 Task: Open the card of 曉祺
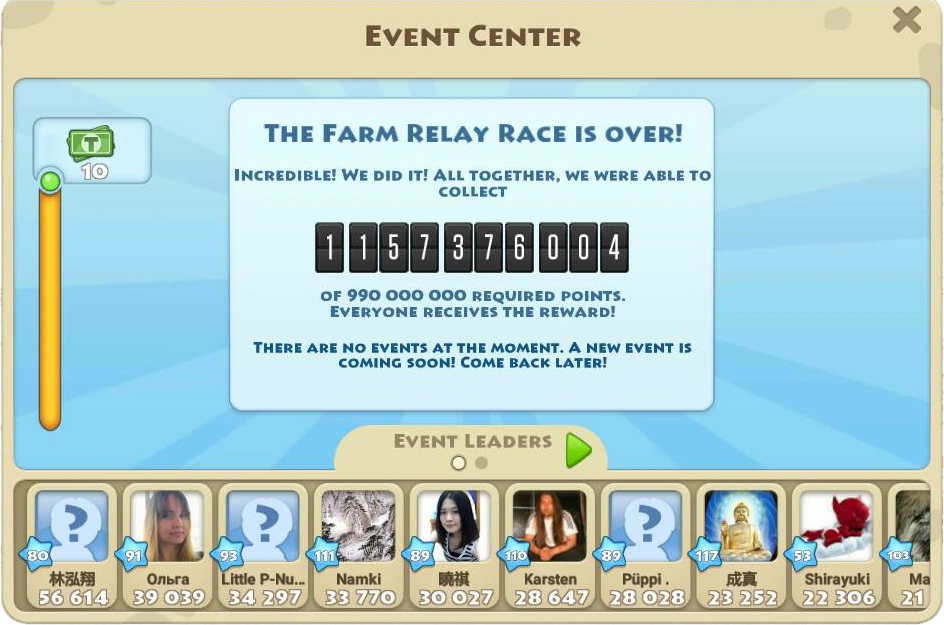[x=455, y=547]
